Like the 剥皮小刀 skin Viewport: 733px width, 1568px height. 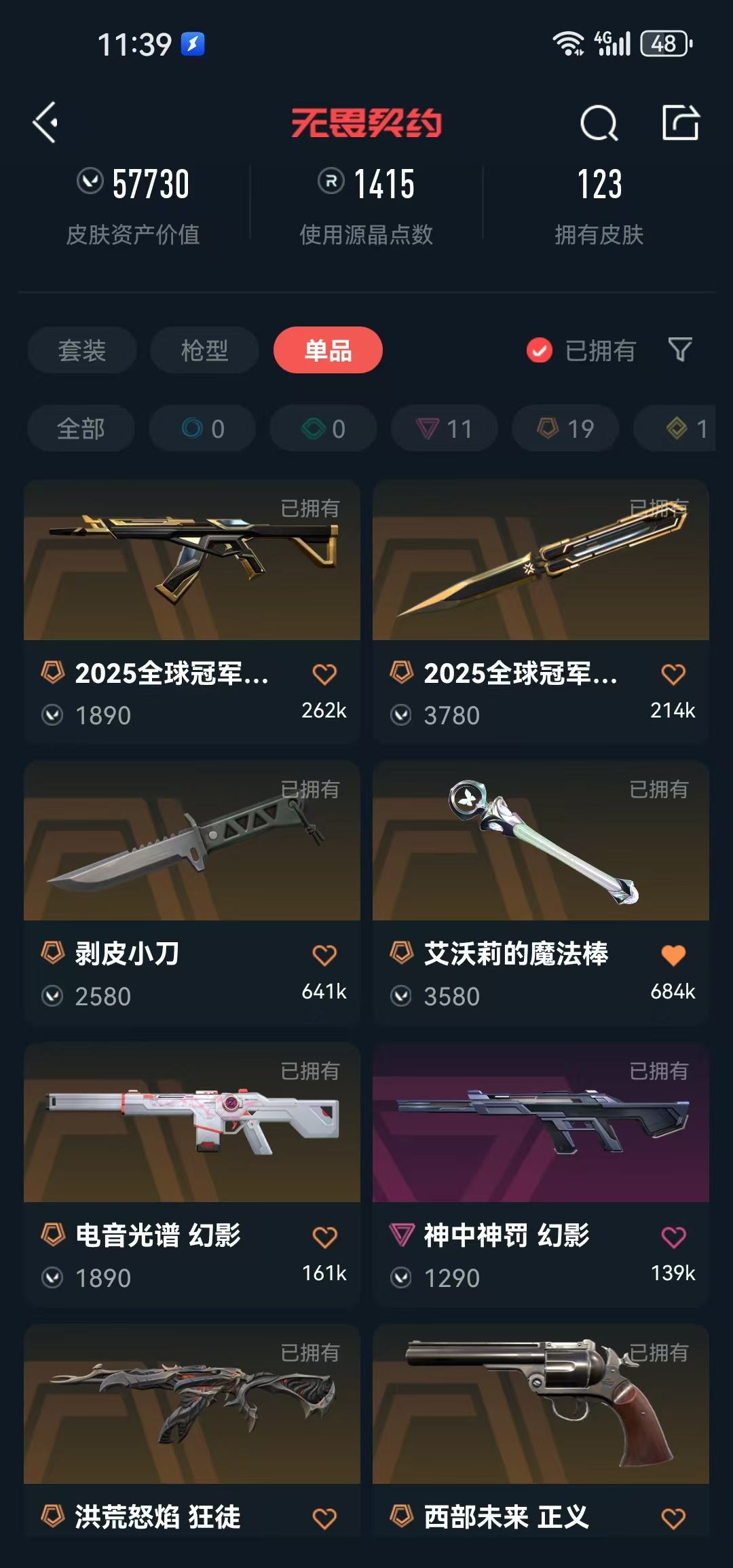324,955
